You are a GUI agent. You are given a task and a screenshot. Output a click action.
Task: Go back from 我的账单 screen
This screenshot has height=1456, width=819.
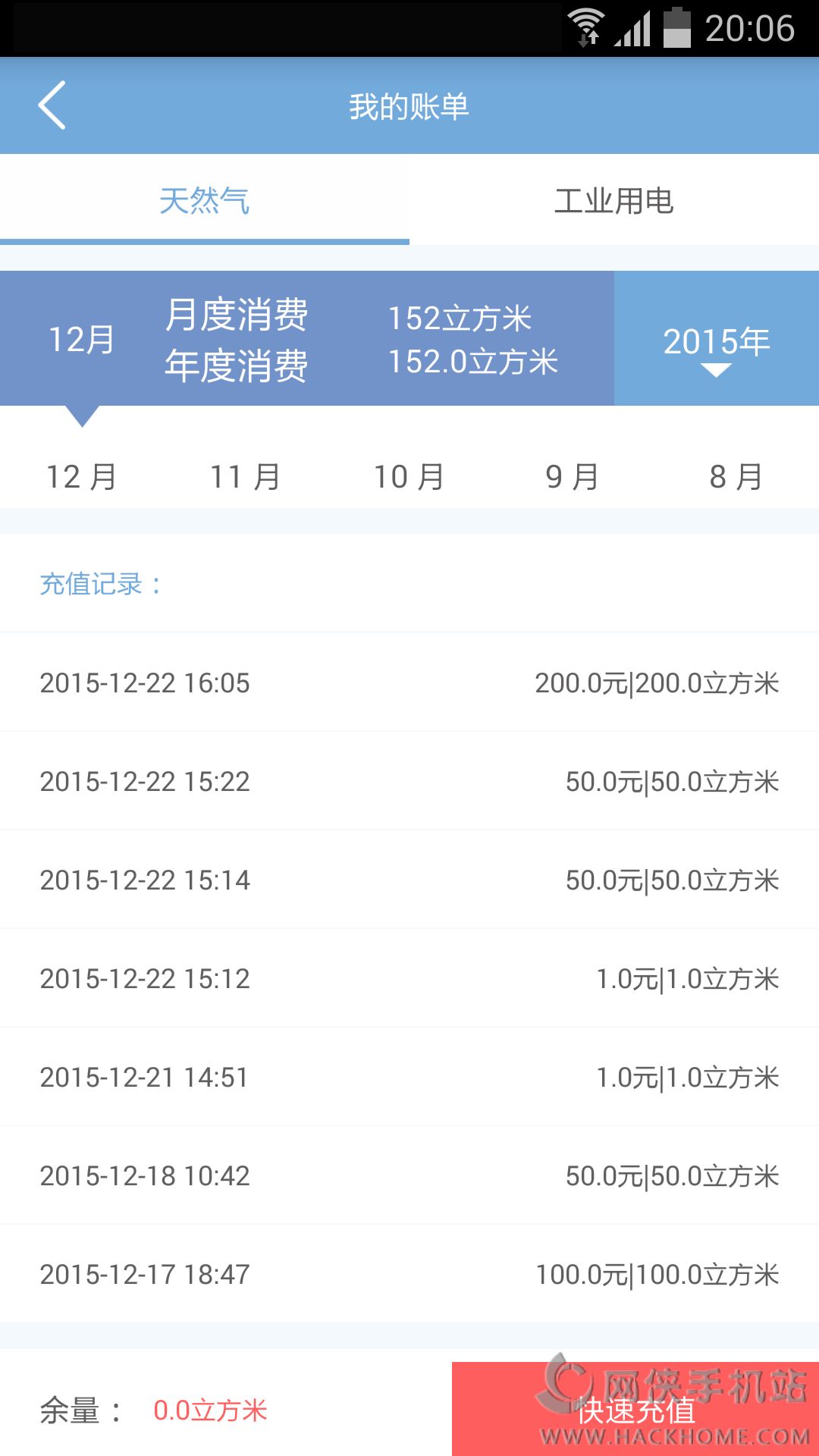(52, 105)
